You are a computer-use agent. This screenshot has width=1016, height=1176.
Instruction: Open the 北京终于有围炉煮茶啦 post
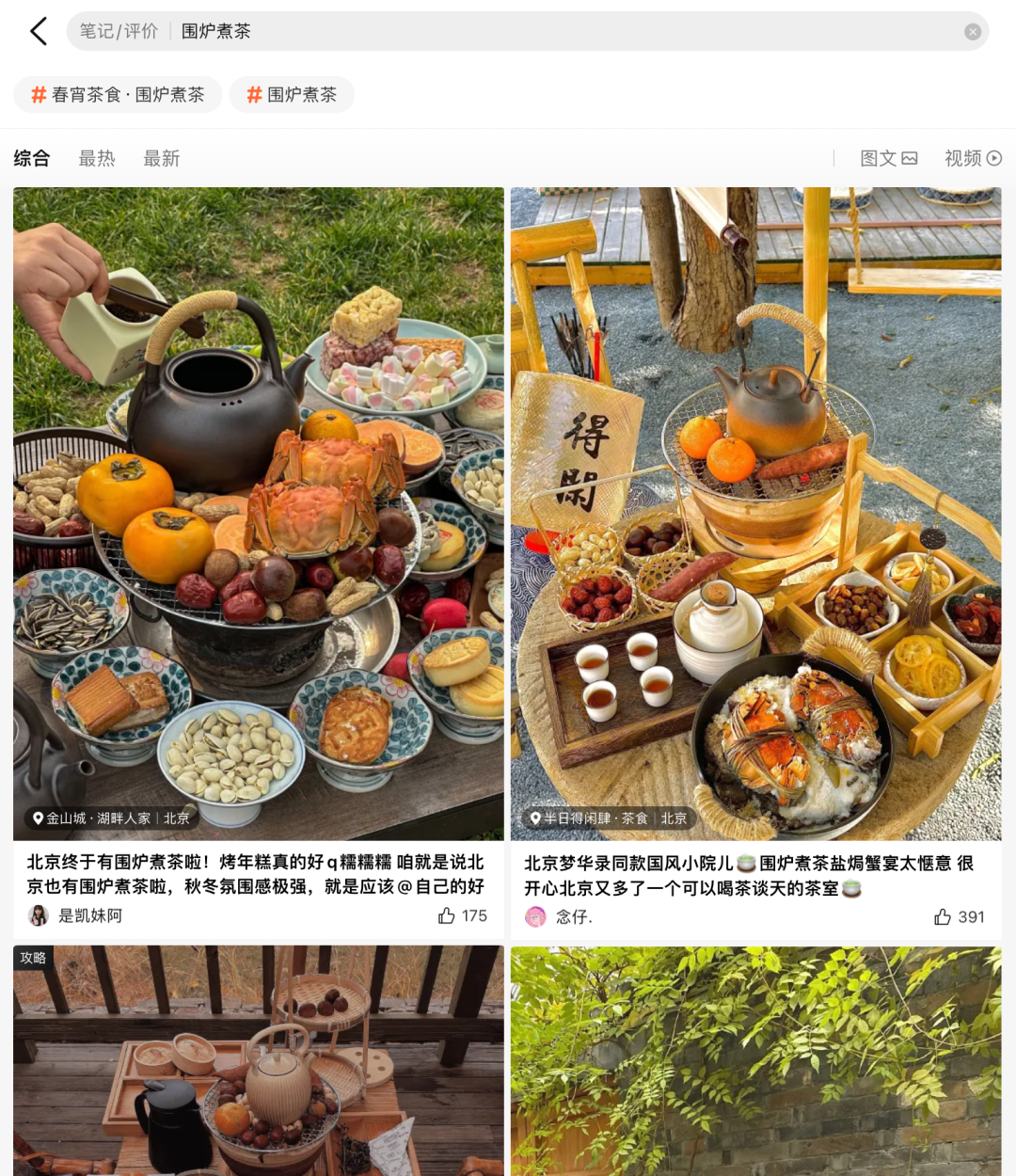[256, 874]
